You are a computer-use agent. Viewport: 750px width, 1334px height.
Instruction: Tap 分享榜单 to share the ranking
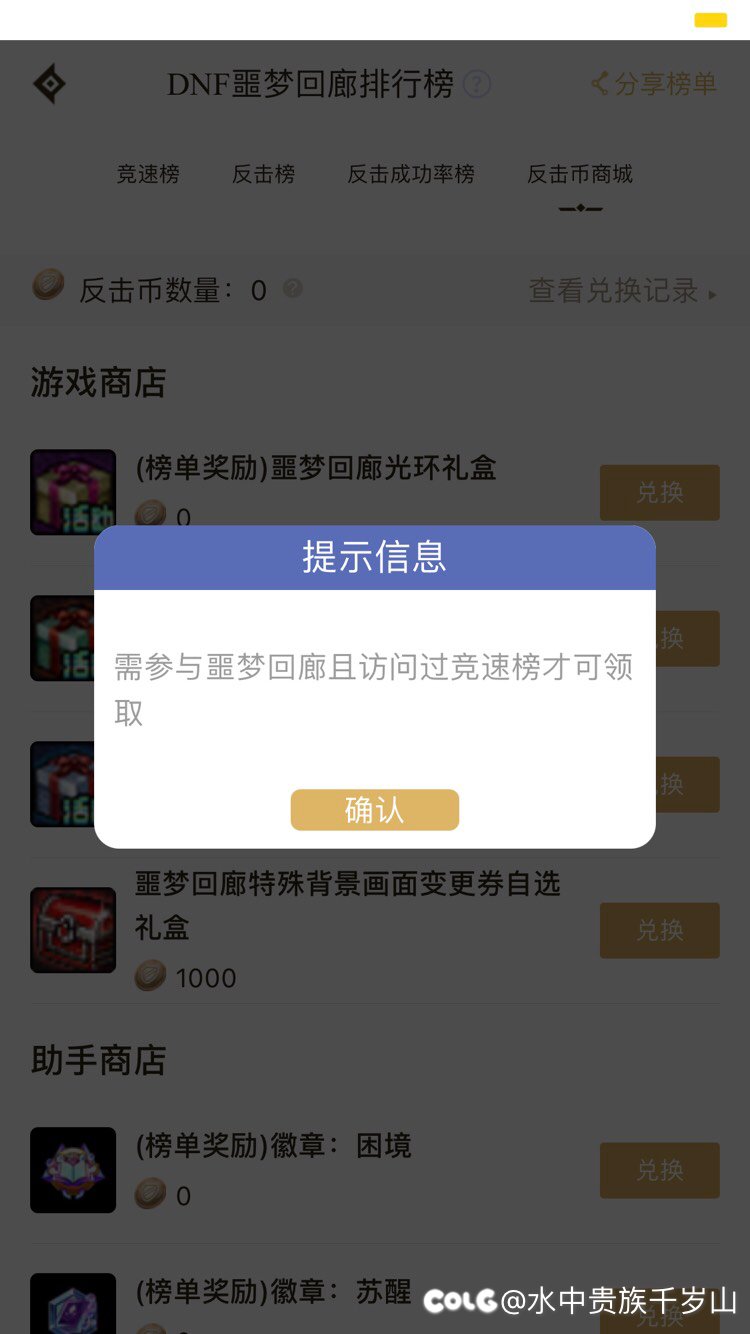coord(654,83)
